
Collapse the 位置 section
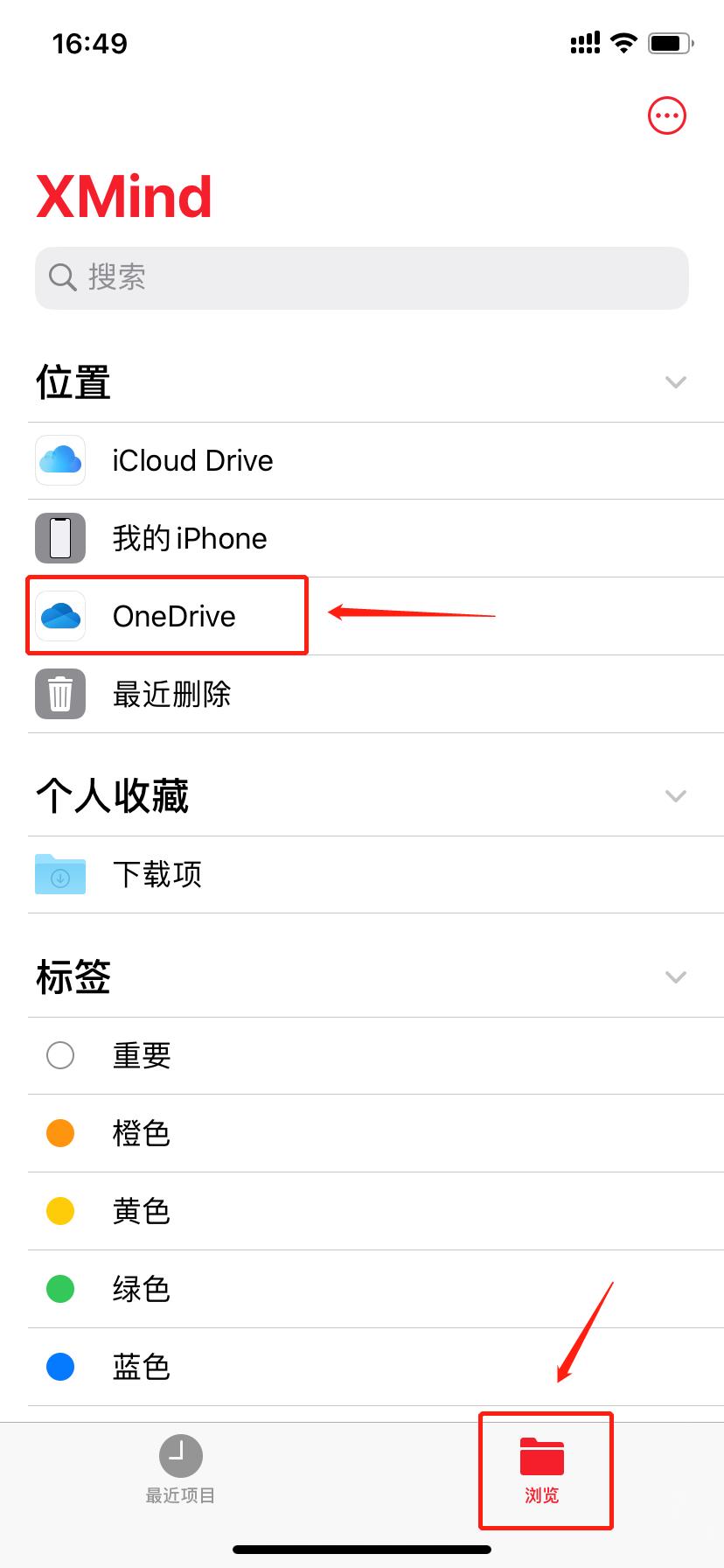(675, 382)
